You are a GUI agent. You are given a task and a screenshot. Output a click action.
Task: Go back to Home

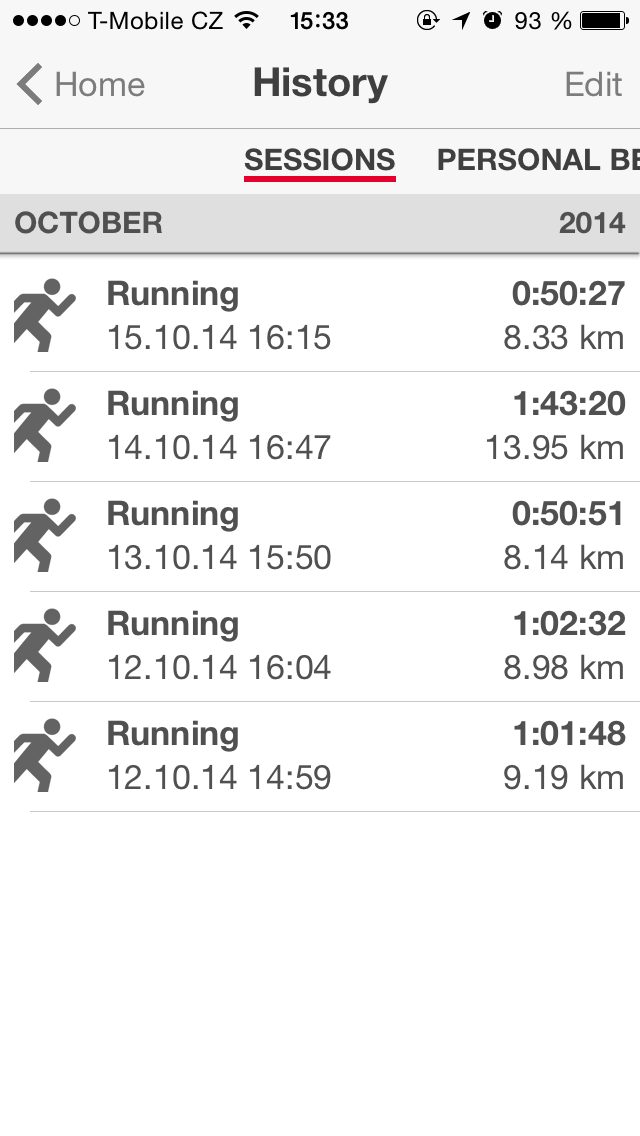click(x=80, y=85)
